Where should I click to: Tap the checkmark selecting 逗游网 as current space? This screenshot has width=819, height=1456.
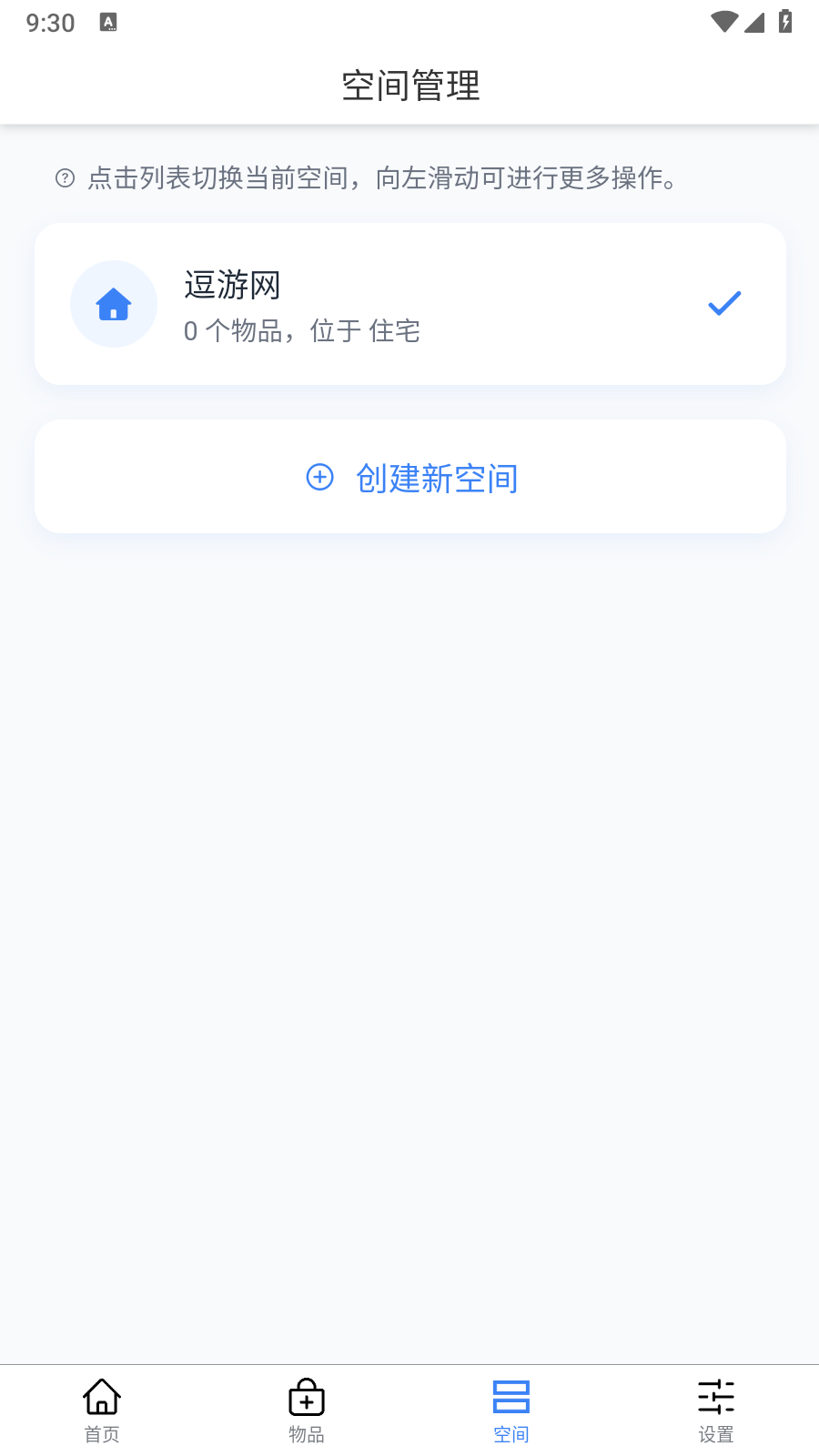(724, 302)
